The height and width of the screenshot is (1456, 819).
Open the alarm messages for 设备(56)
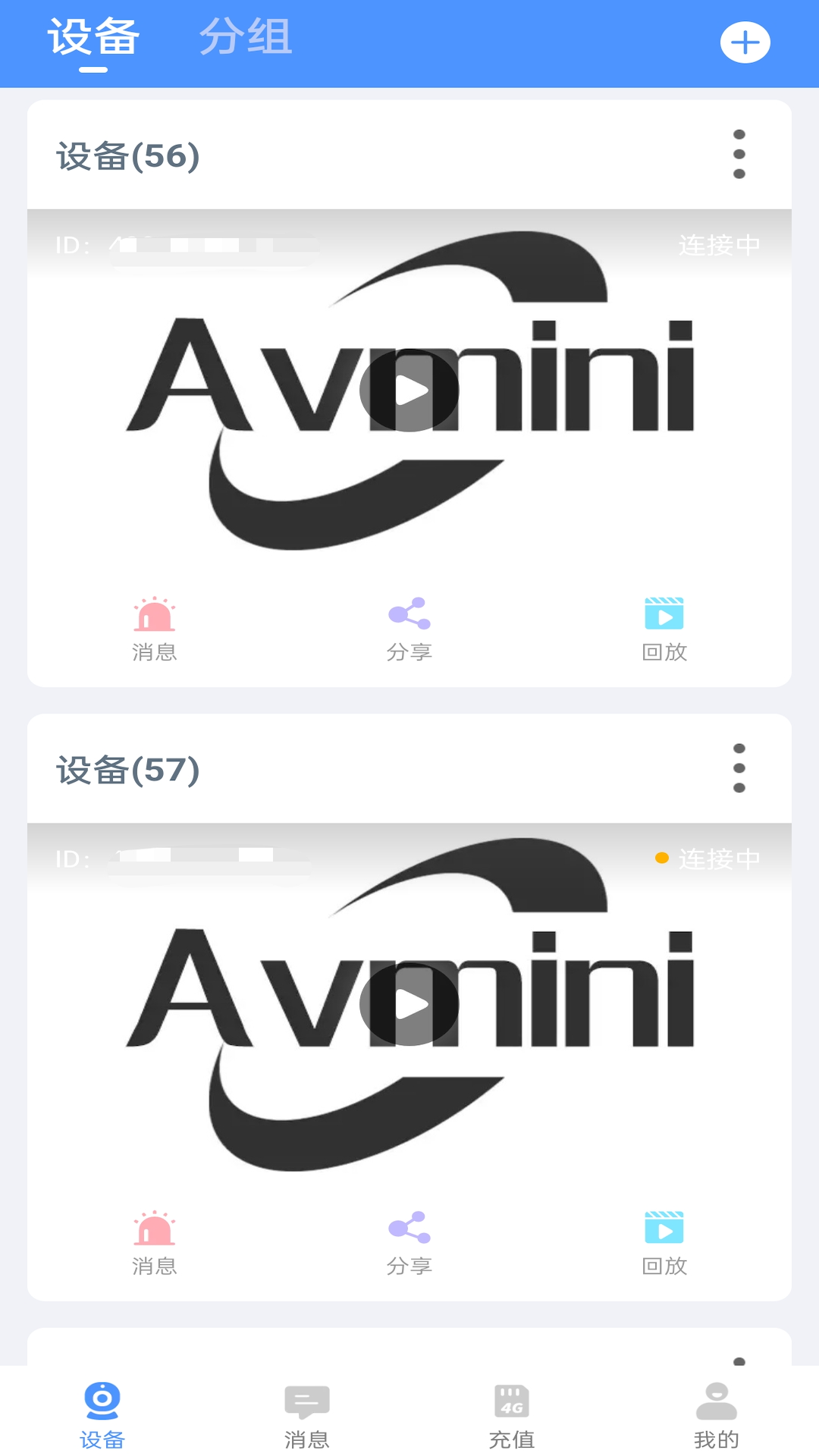(x=154, y=626)
